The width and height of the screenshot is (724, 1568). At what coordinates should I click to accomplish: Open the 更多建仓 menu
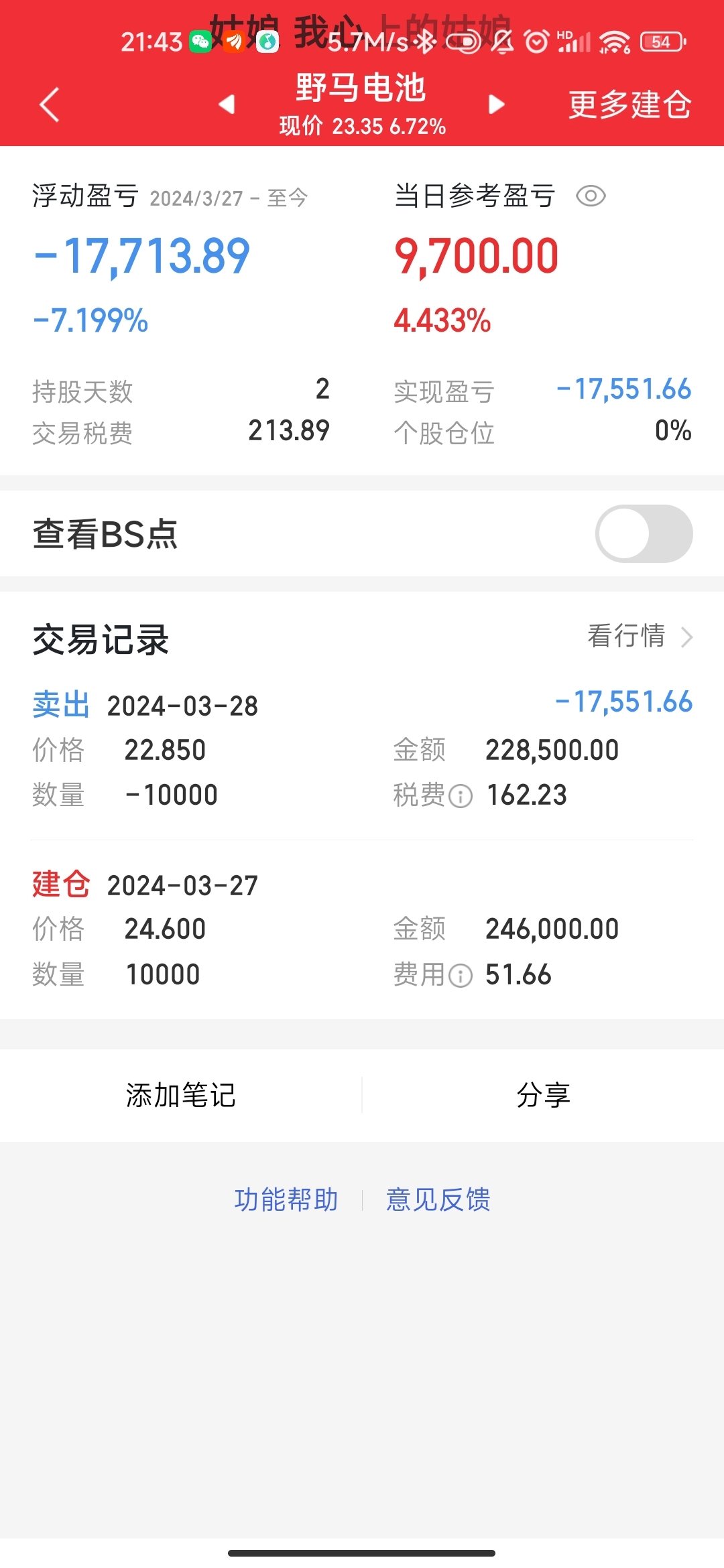coord(629,104)
